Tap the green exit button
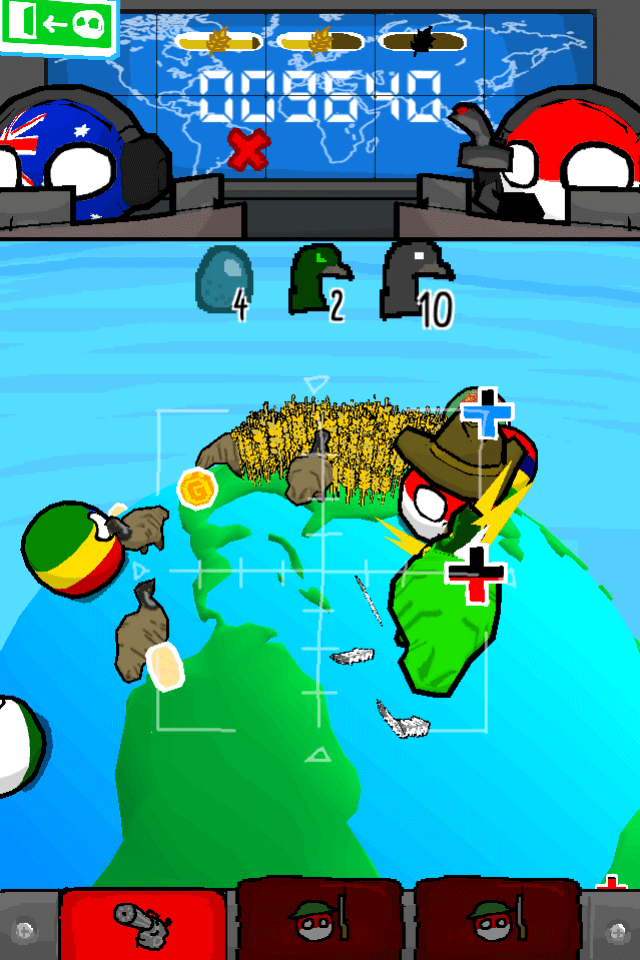The width and height of the screenshot is (640, 960). (58, 23)
